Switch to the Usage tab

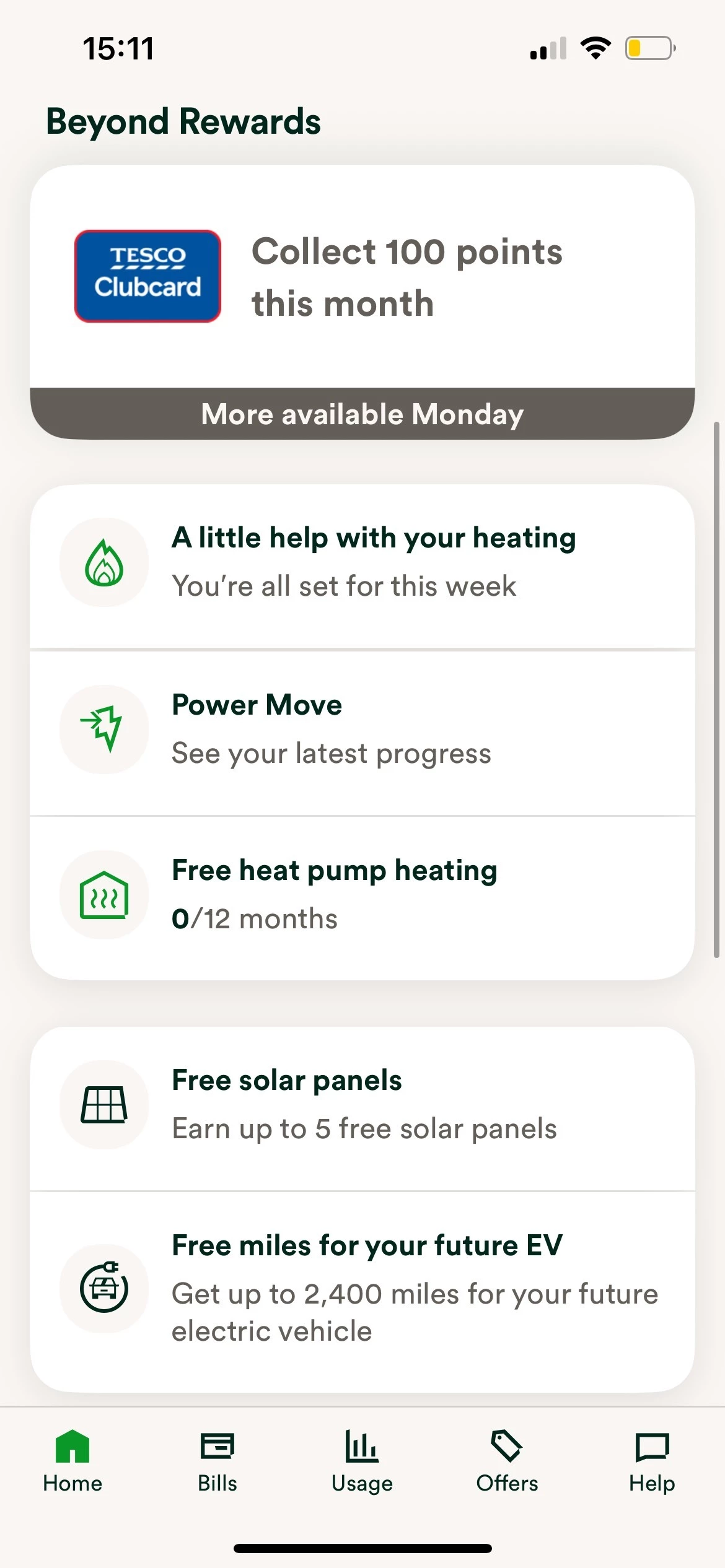[x=362, y=1460]
